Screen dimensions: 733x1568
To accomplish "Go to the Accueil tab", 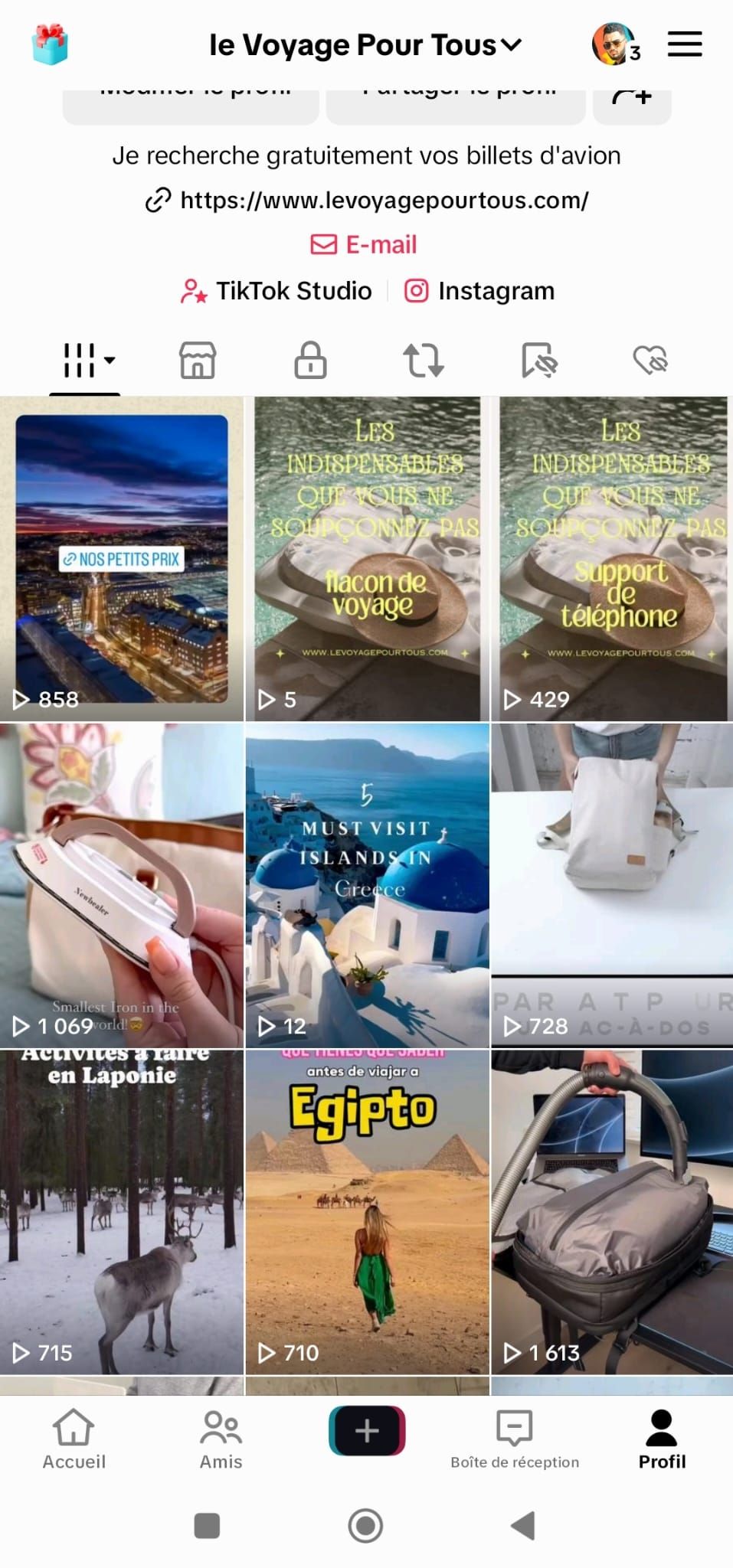I will pos(74,1440).
